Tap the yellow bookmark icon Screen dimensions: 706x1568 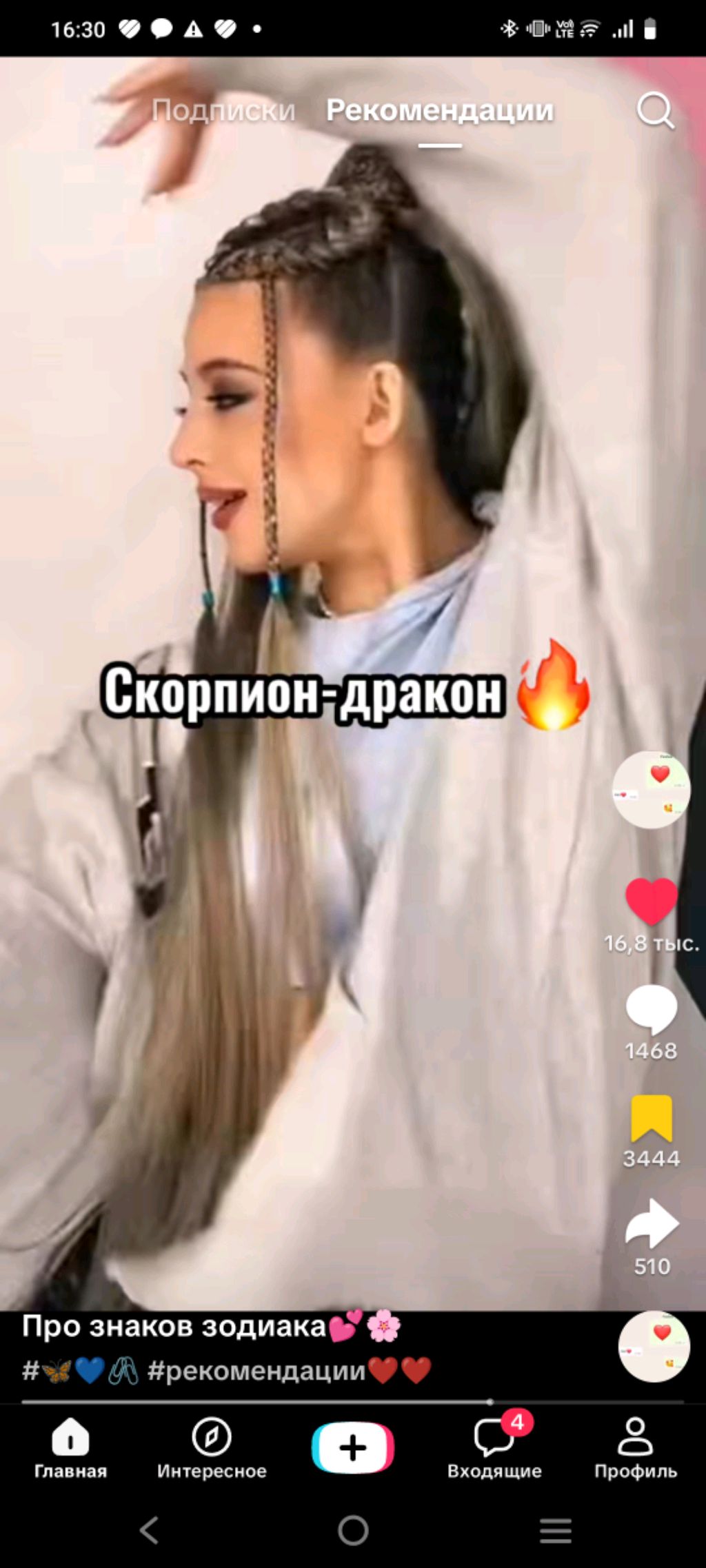(x=651, y=1118)
